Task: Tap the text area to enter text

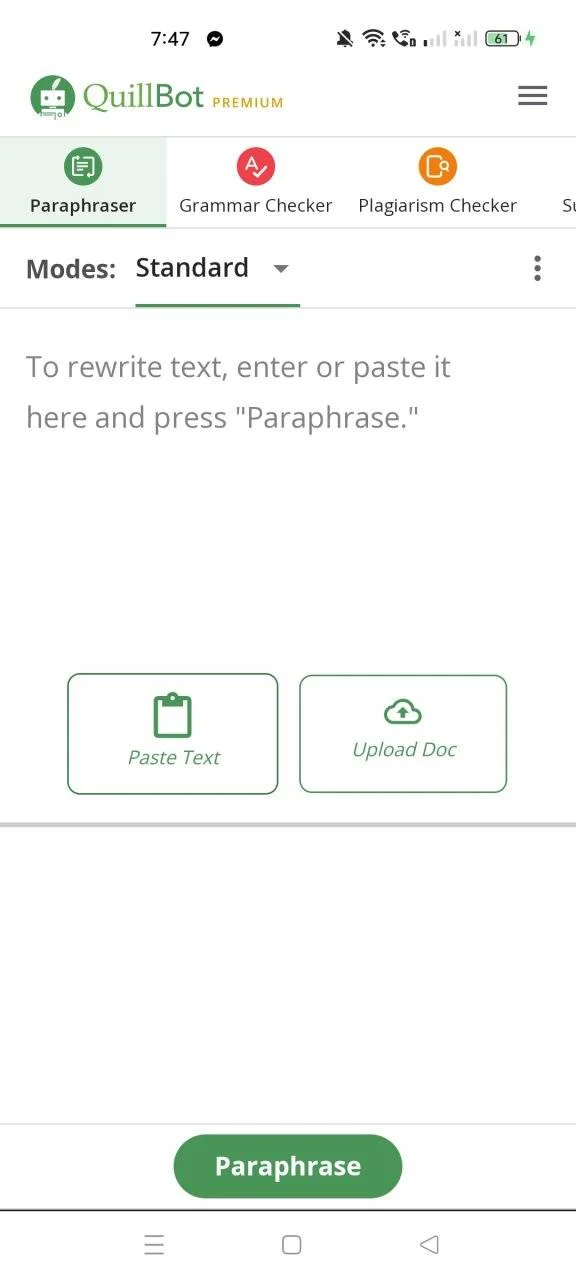Action: tap(288, 480)
